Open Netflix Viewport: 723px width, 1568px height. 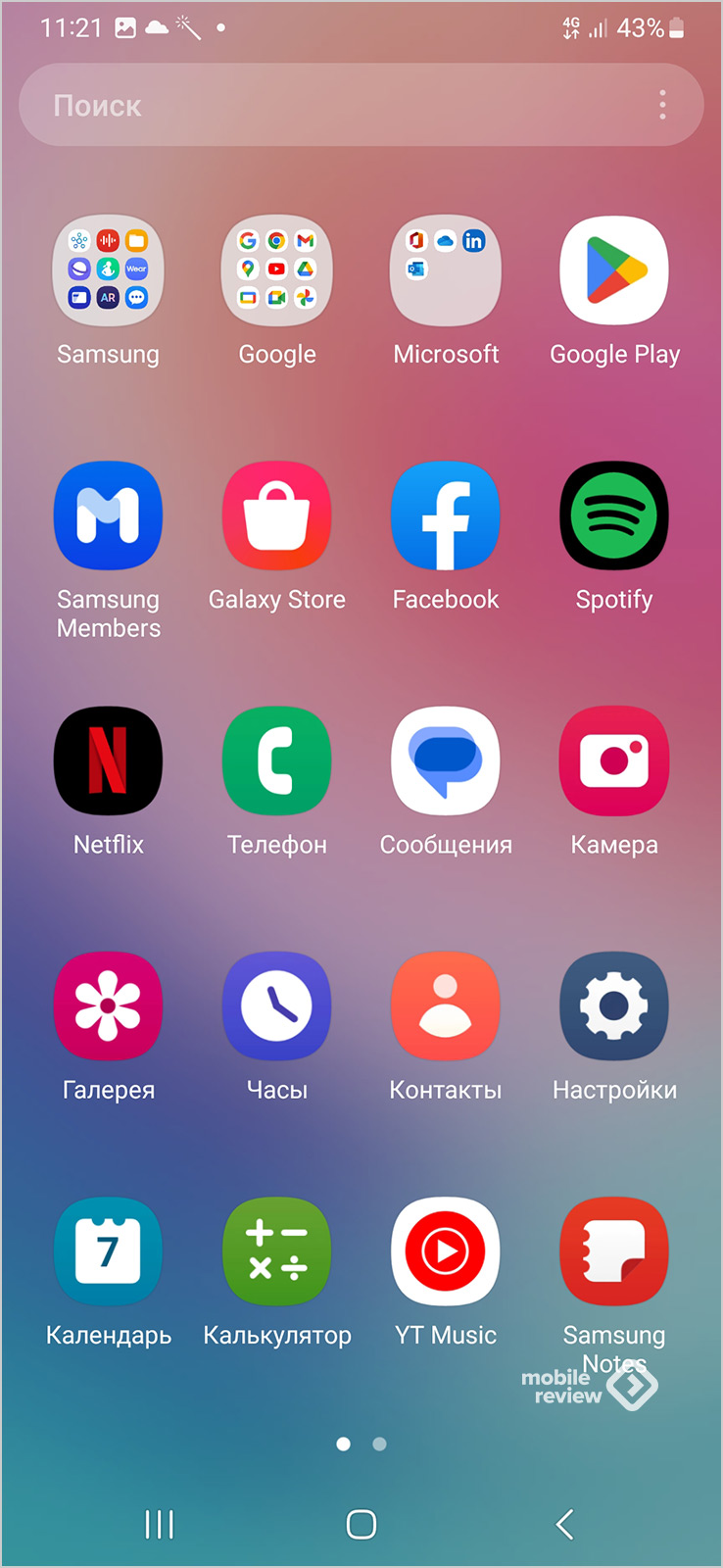pos(108,761)
